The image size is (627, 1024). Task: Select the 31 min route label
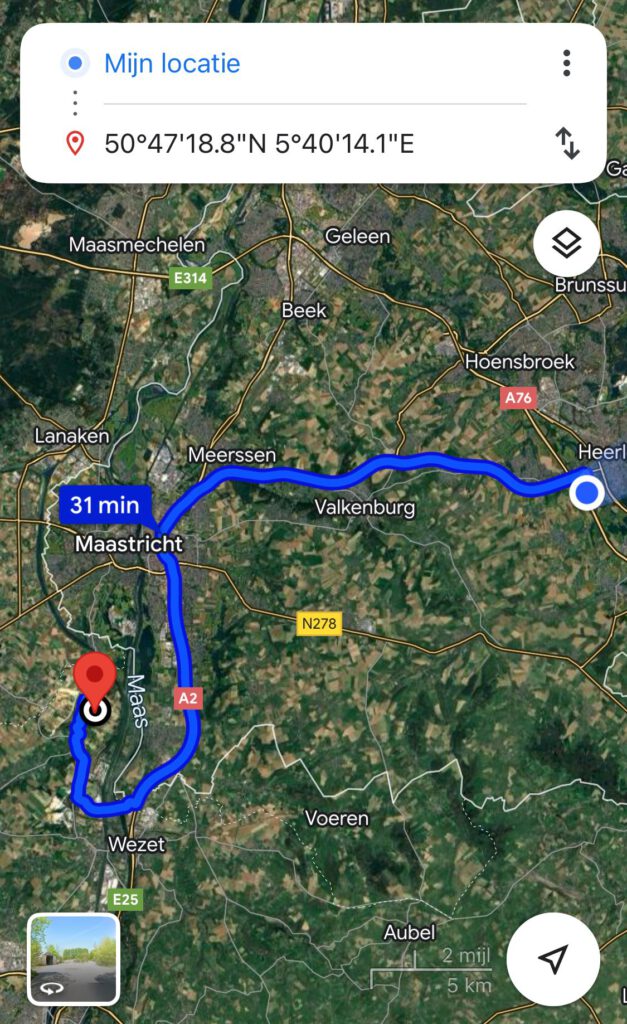point(105,505)
